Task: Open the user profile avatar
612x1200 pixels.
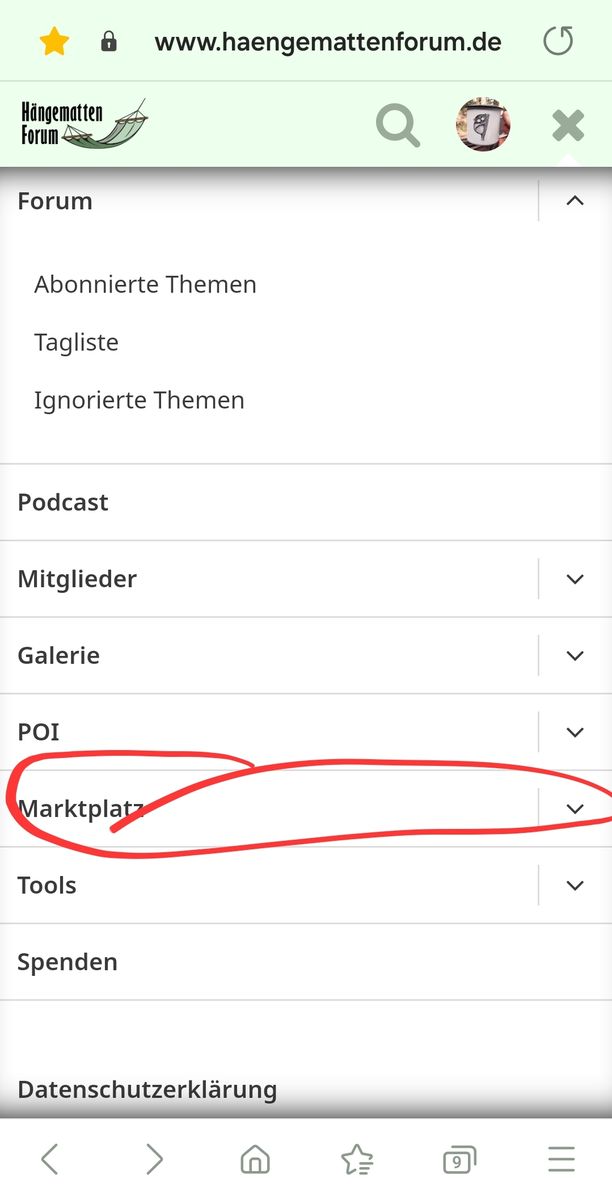Action: [x=483, y=126]
